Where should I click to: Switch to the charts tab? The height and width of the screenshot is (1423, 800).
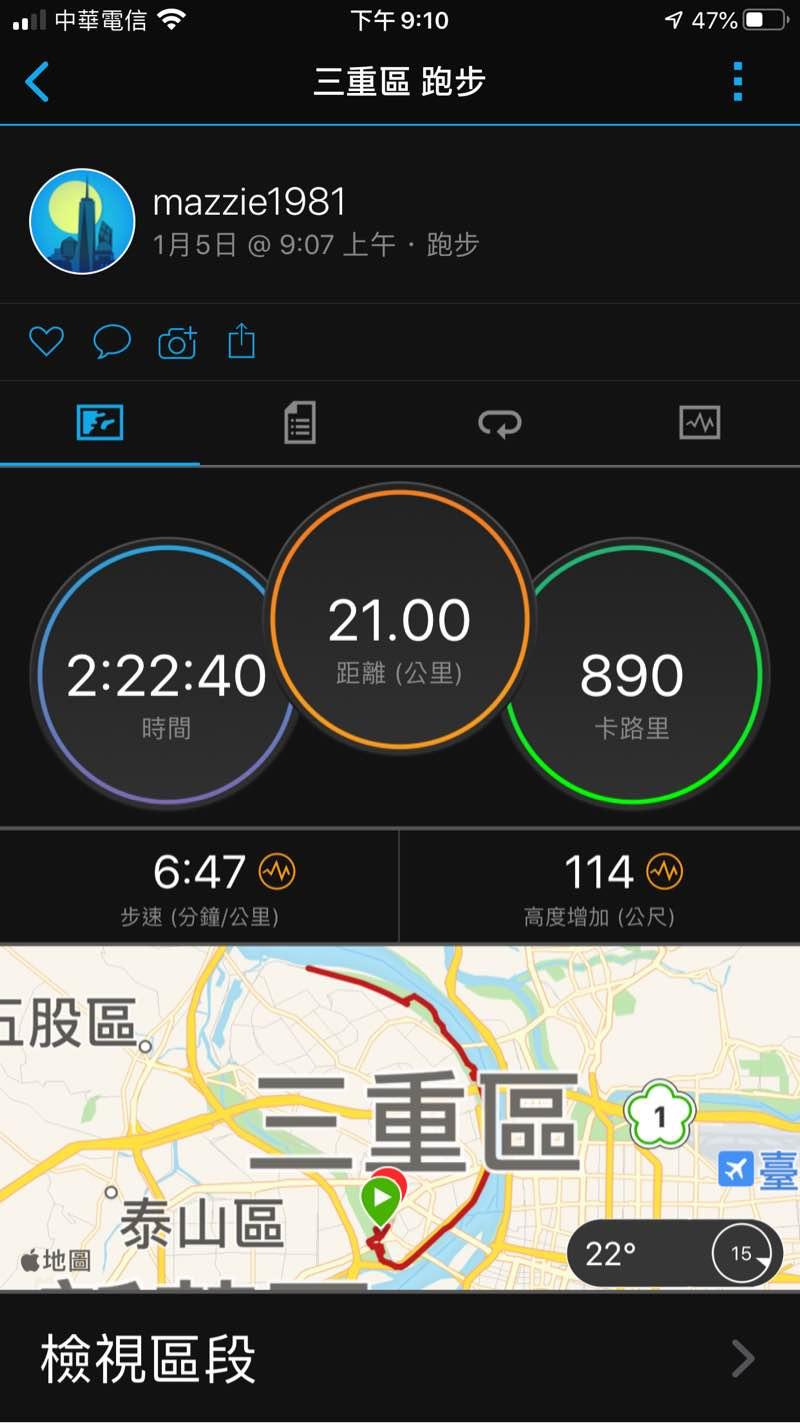click(699, 423)
